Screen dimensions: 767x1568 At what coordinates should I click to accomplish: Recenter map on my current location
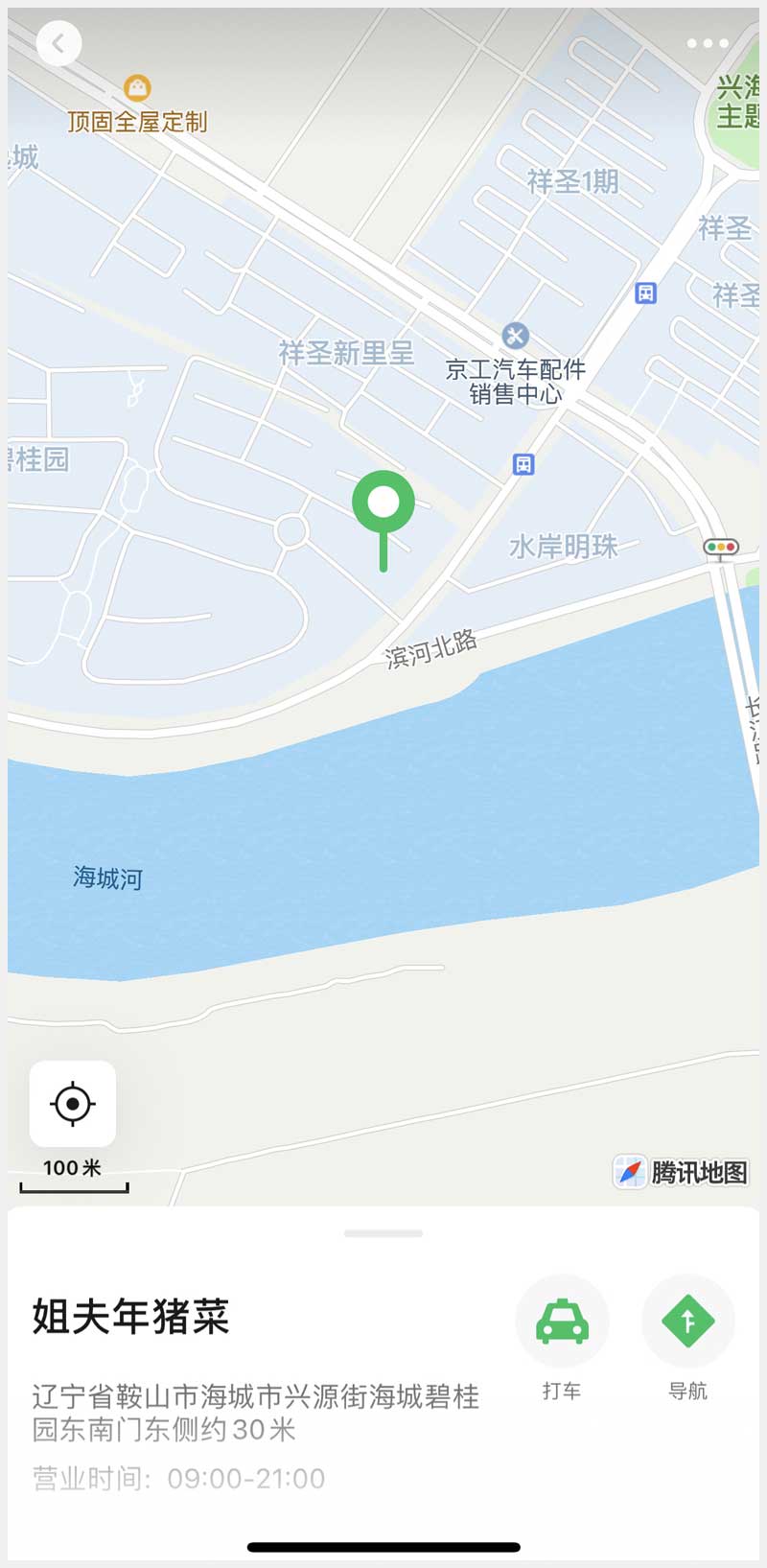coord(73,1104)
